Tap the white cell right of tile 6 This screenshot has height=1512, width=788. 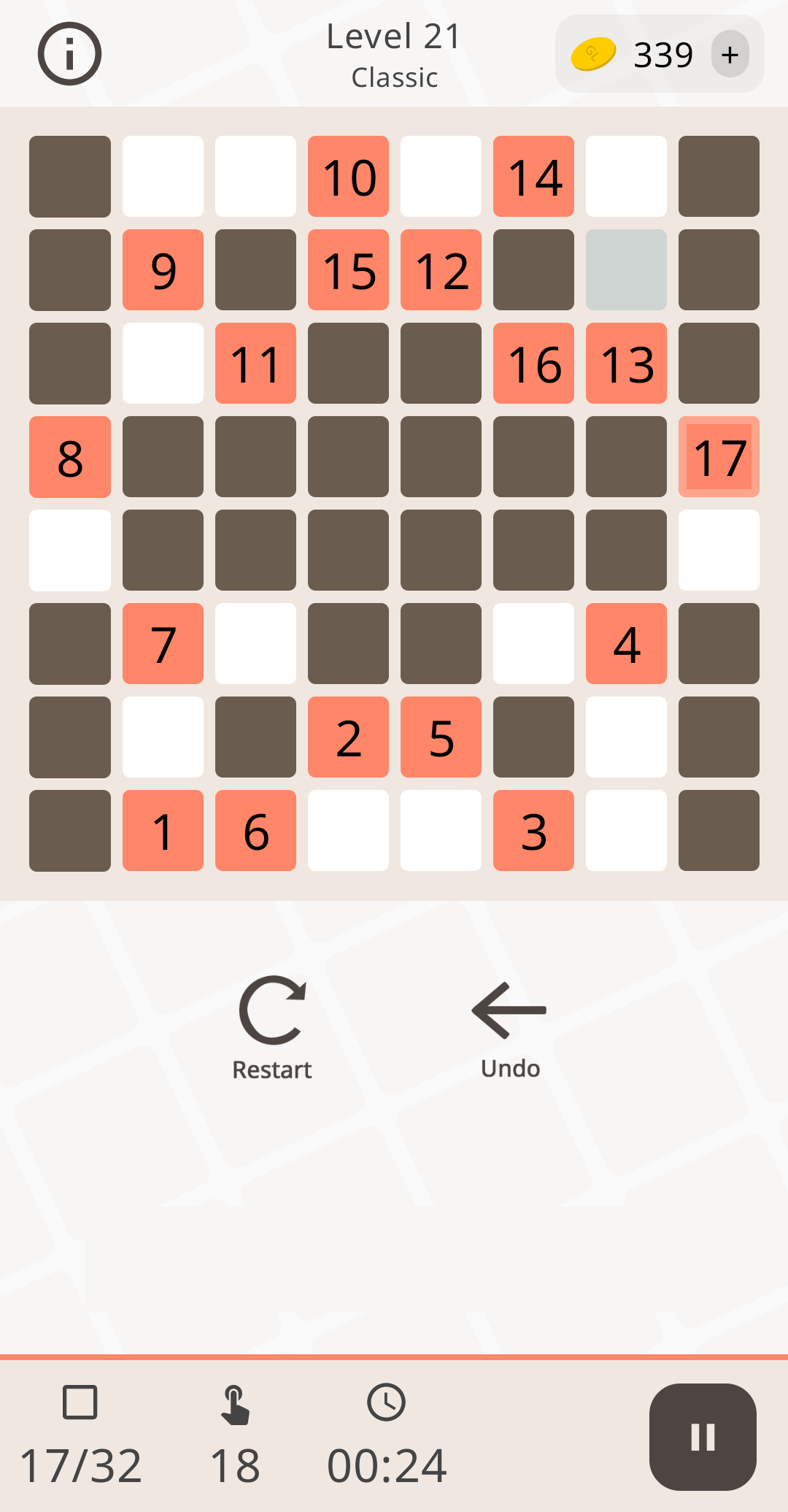tap(348, 831)
